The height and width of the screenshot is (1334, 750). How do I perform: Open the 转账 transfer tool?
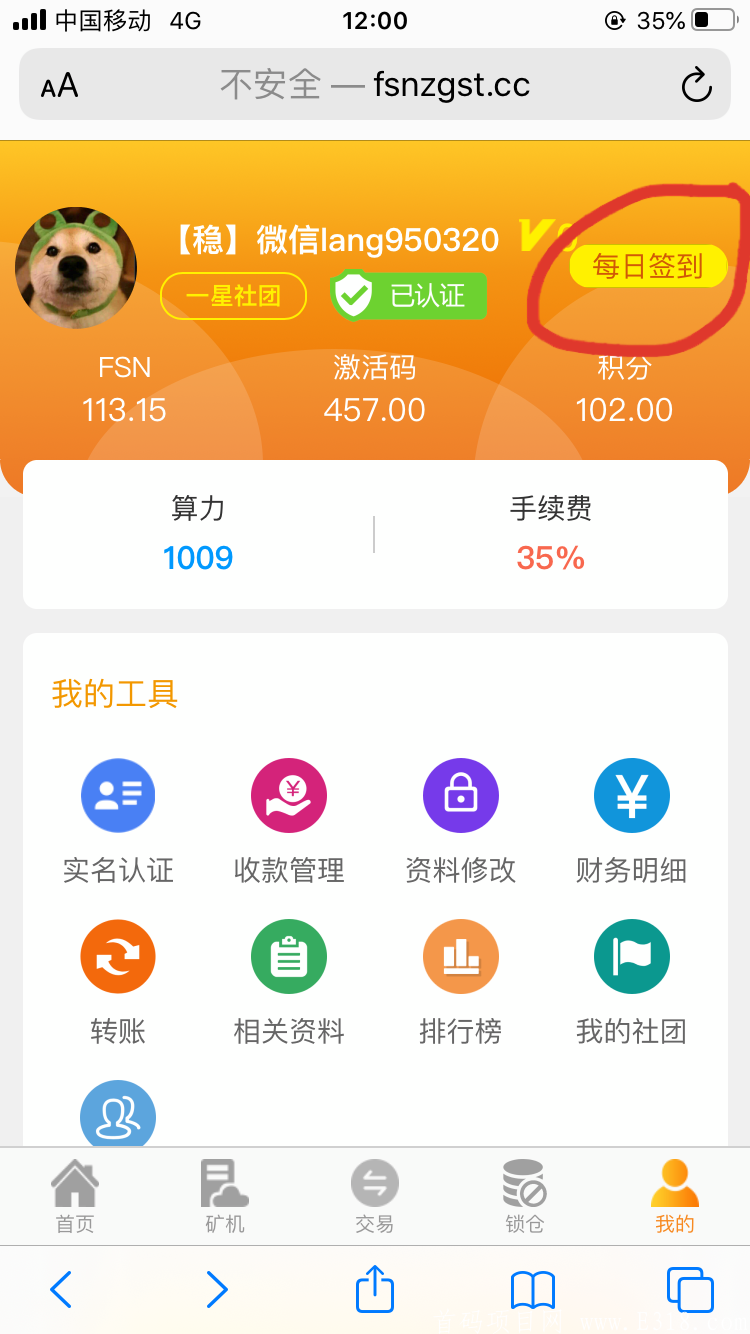117,956
